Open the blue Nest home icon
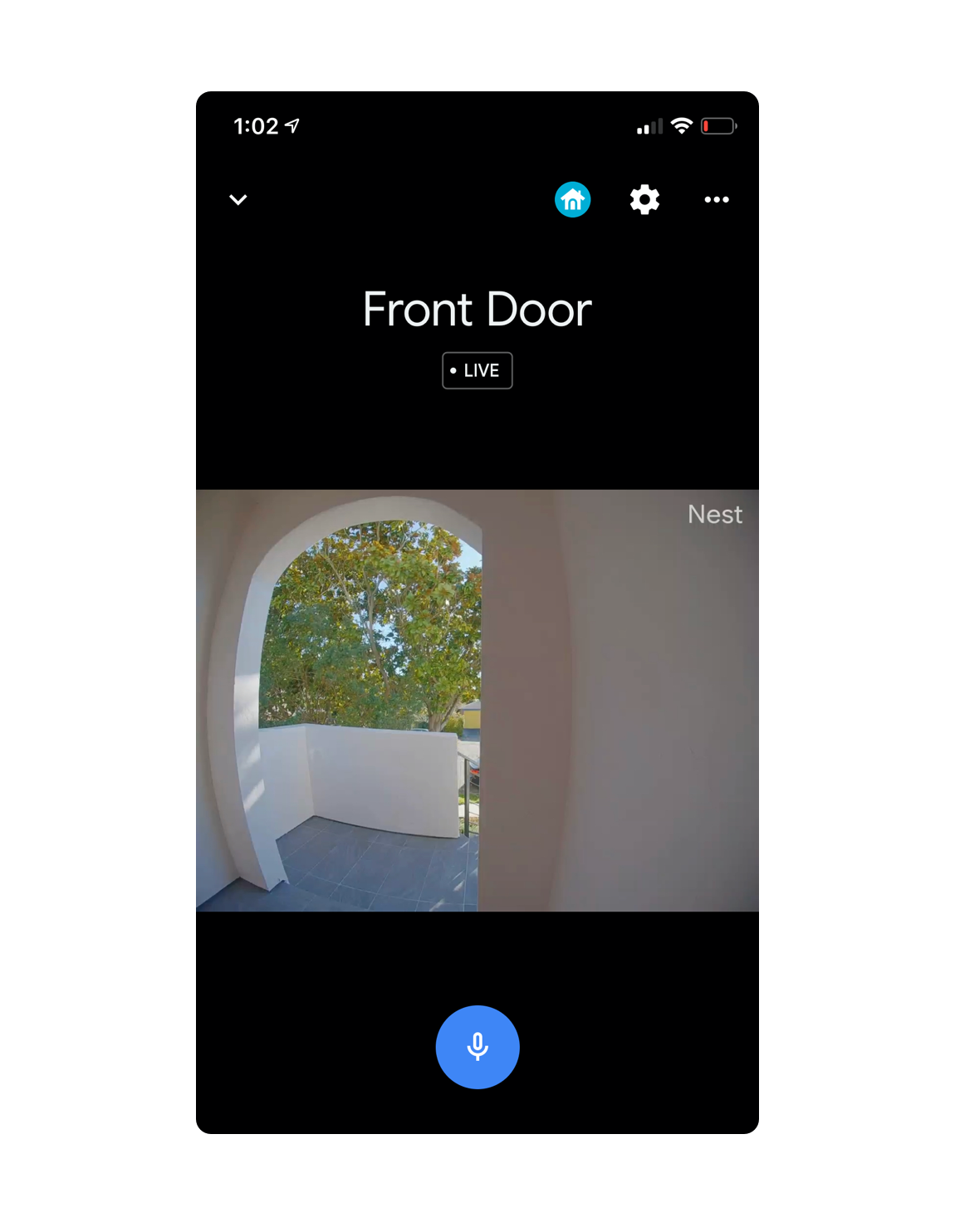This screenshot has width=955, height=1232. point(572,200)
